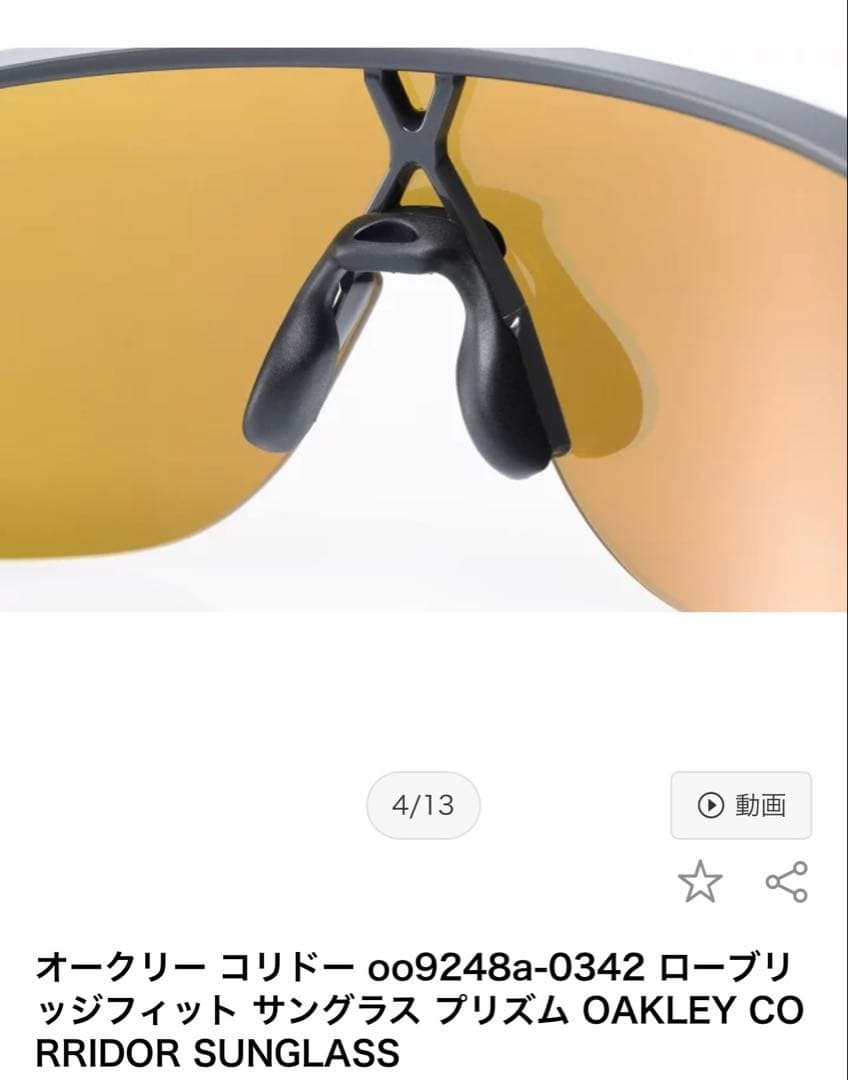Play the product video (動画)
Viewport: 848px width, 1080px height.
point(741,805)
